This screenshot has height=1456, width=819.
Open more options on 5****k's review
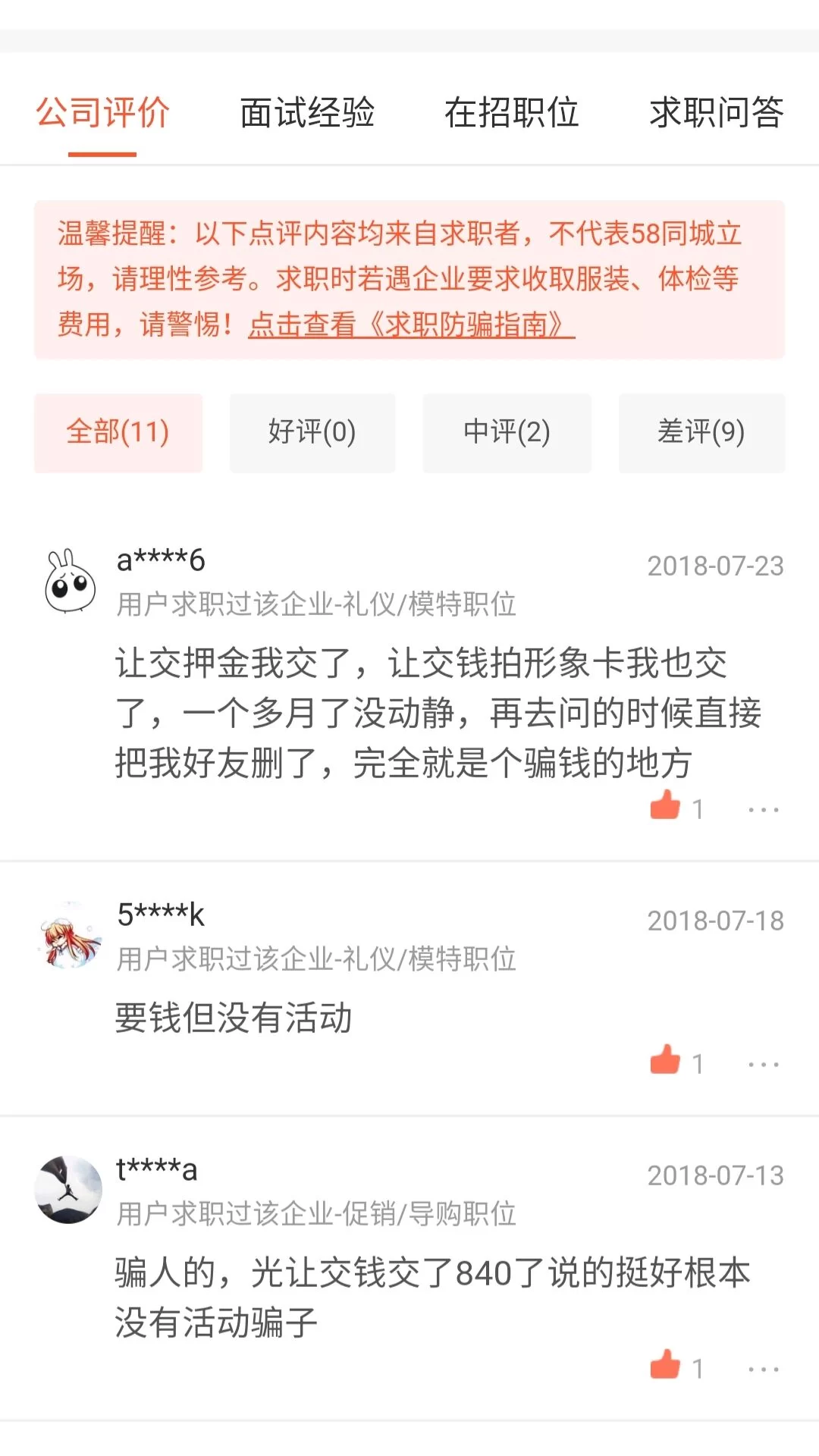[x=763, y=1065]
